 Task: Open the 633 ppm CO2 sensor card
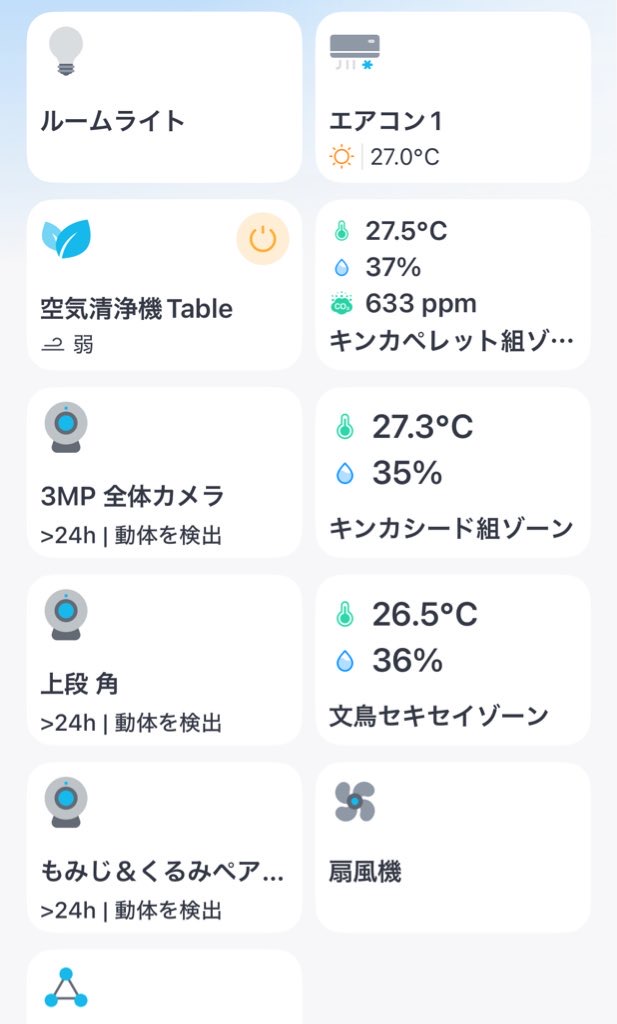[453, 285]
